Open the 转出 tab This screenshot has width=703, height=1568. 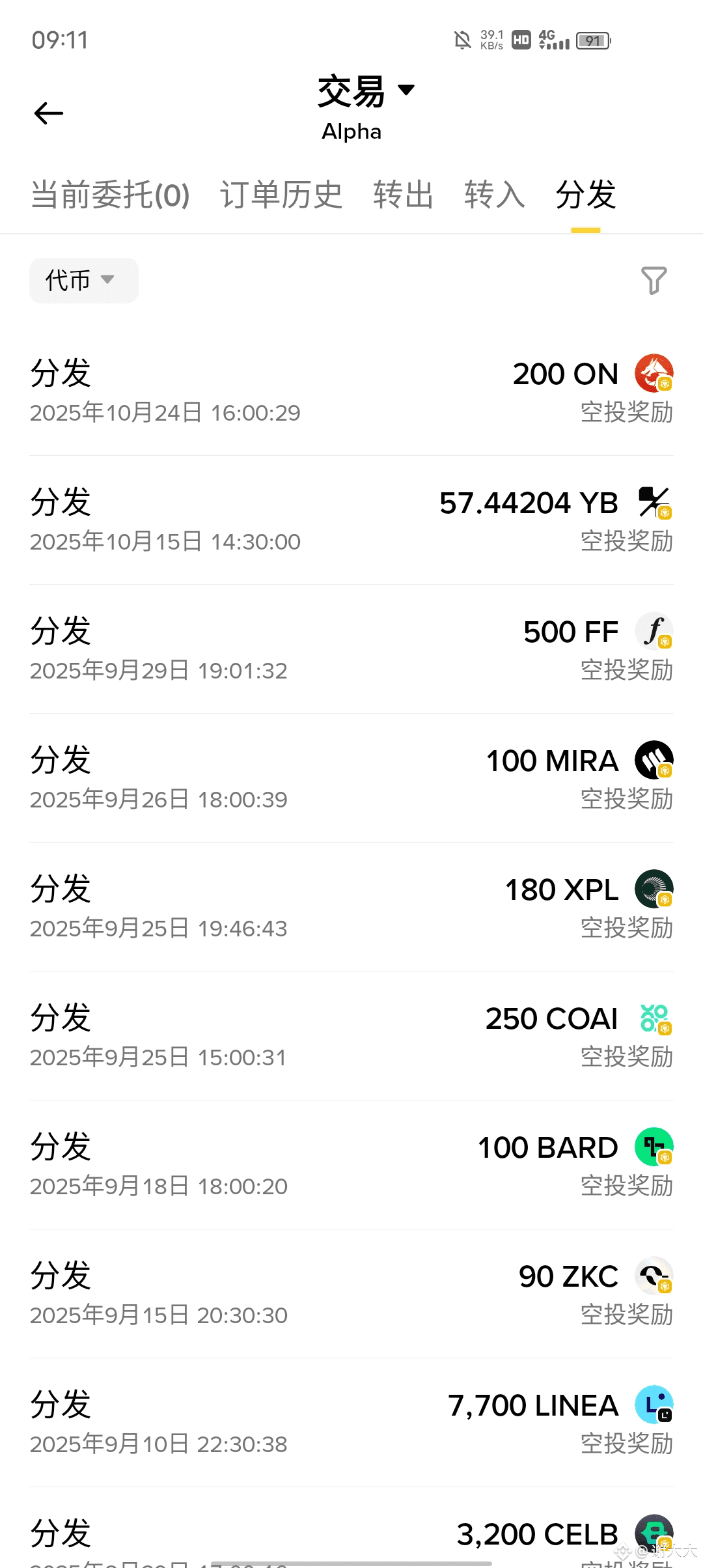[404, 195]
